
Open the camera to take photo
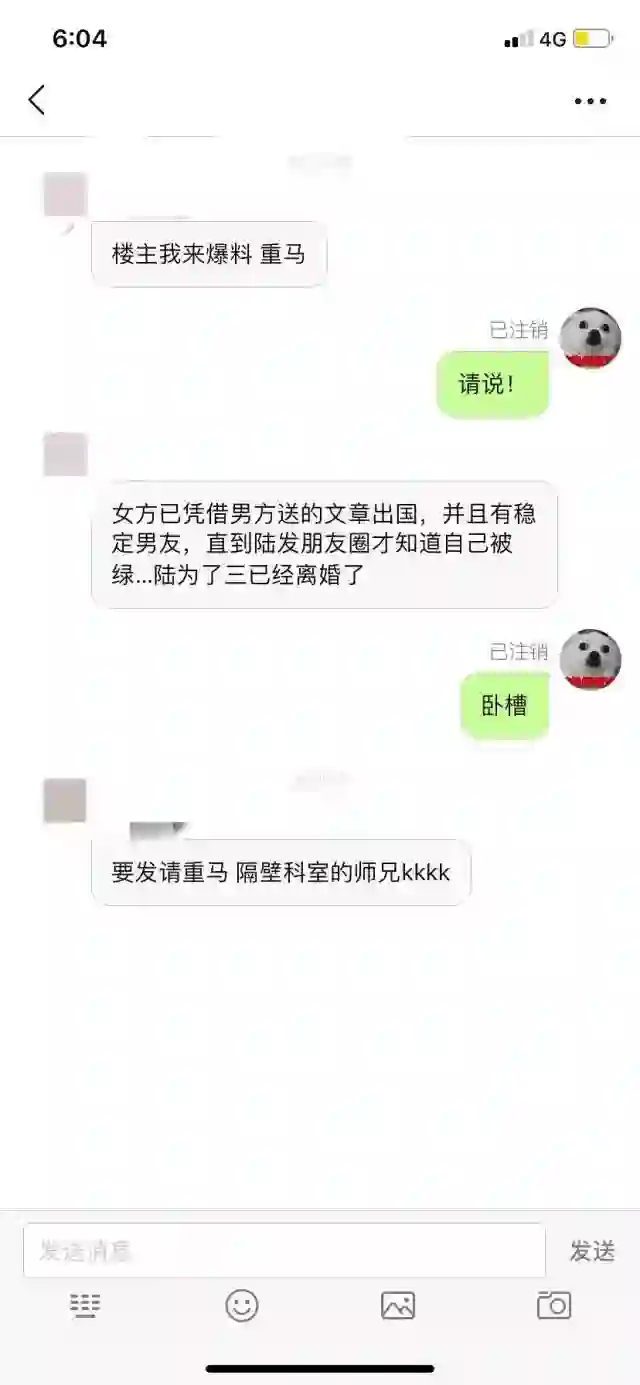click(553, 1305)
